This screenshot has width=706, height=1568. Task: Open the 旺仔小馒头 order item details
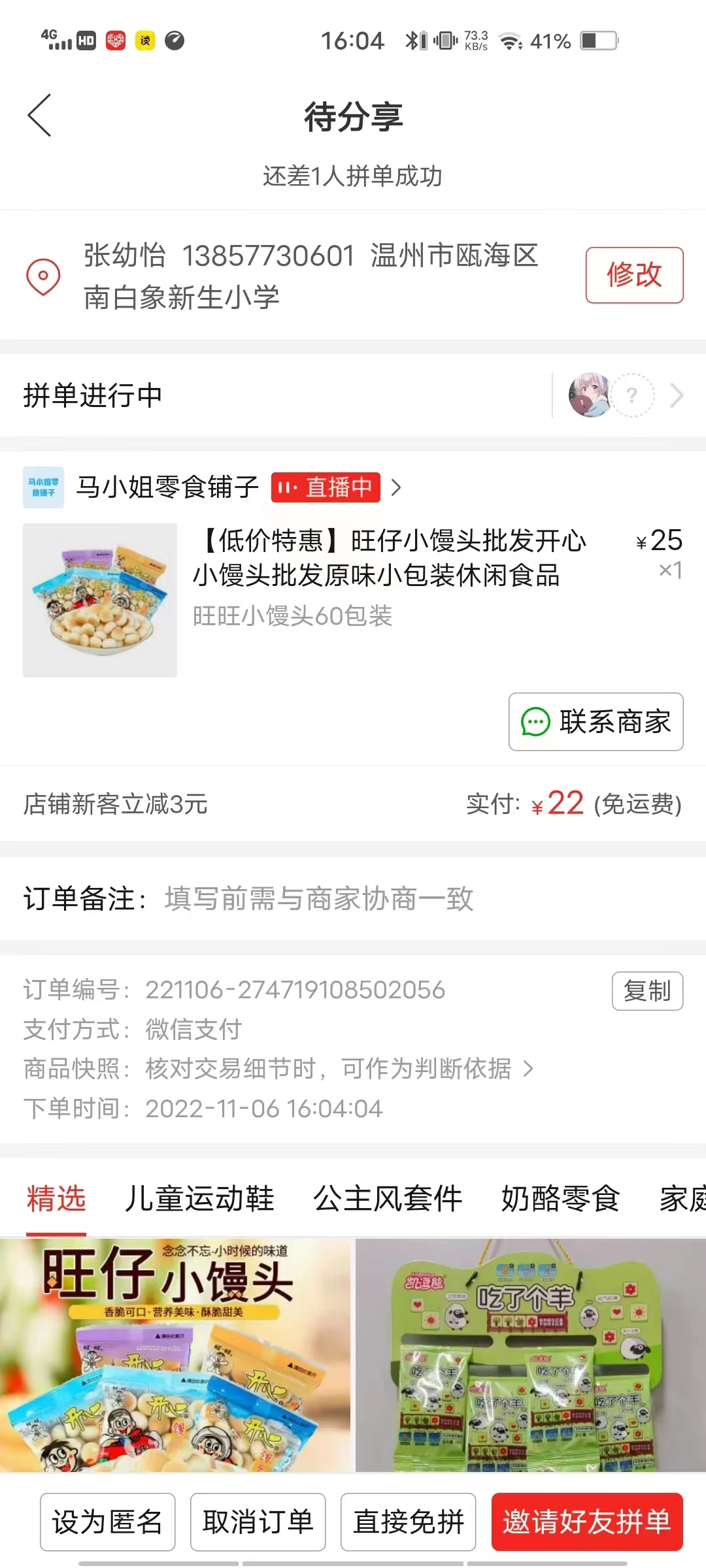point(353,600)
